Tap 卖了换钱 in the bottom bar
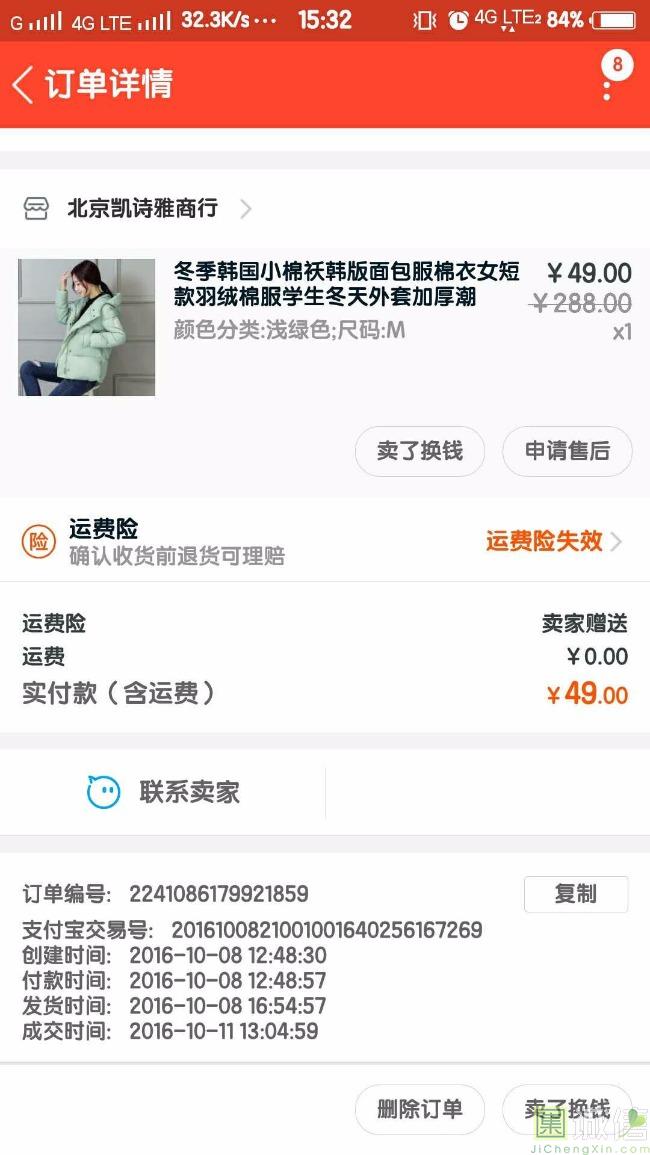The width and height of the screenshot is (650, 1155). [x=567, y=1109]
